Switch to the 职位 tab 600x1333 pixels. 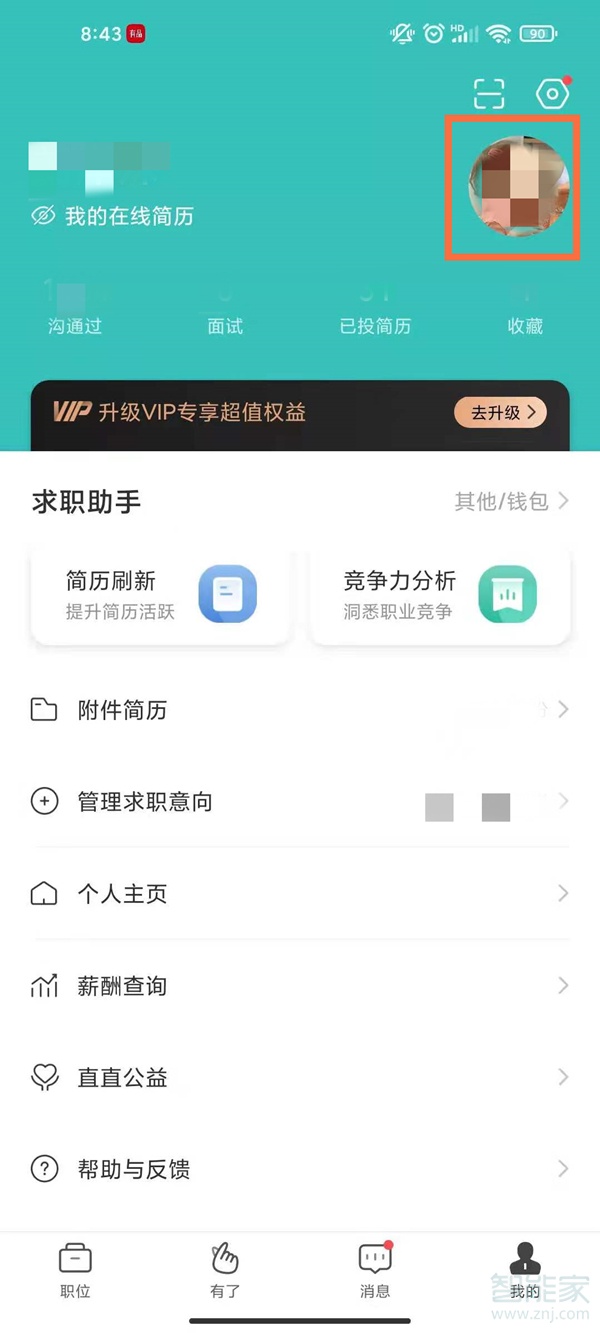[75, 1271]
